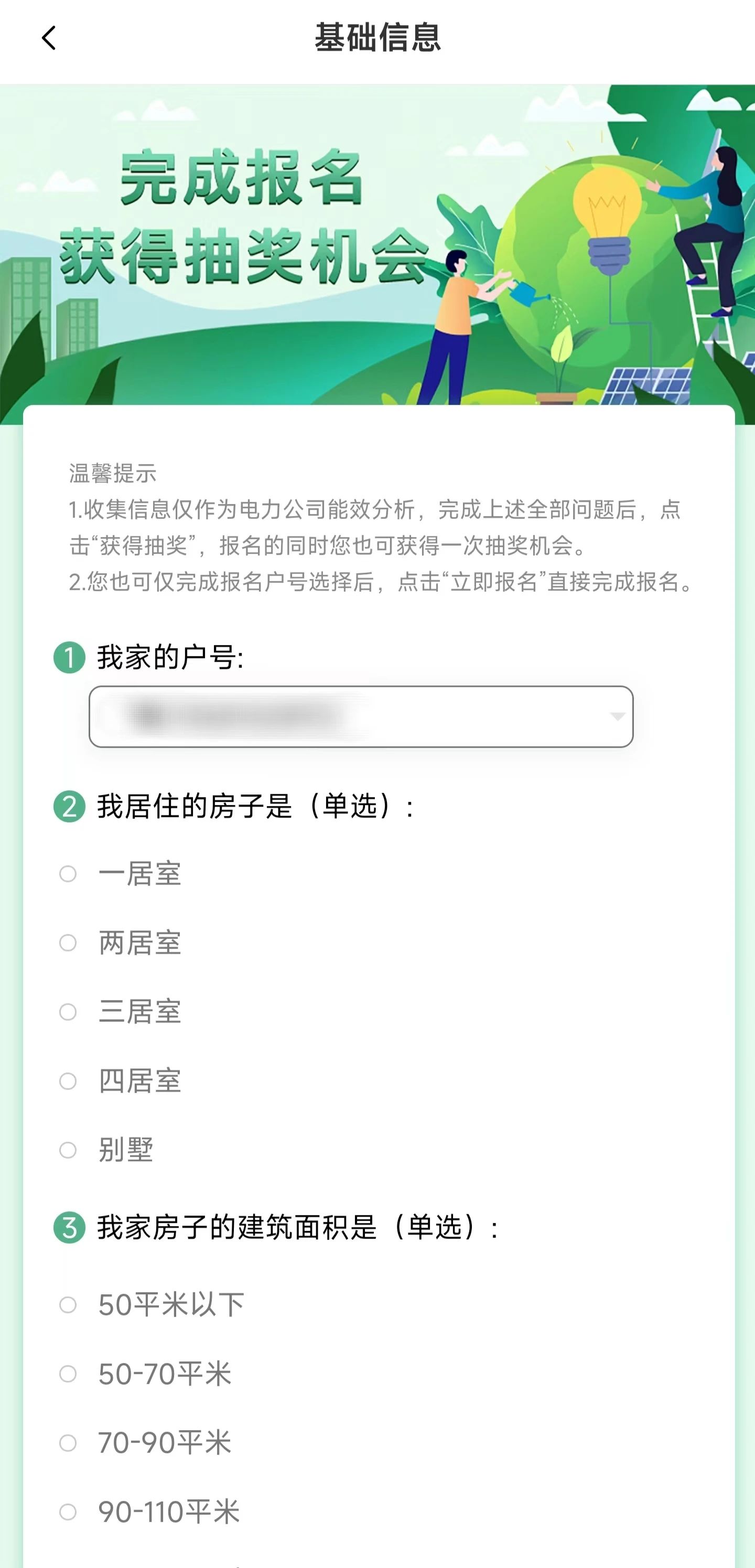Select the 四居室 option
This screenshot has height=1568, width=755.
68,1081
